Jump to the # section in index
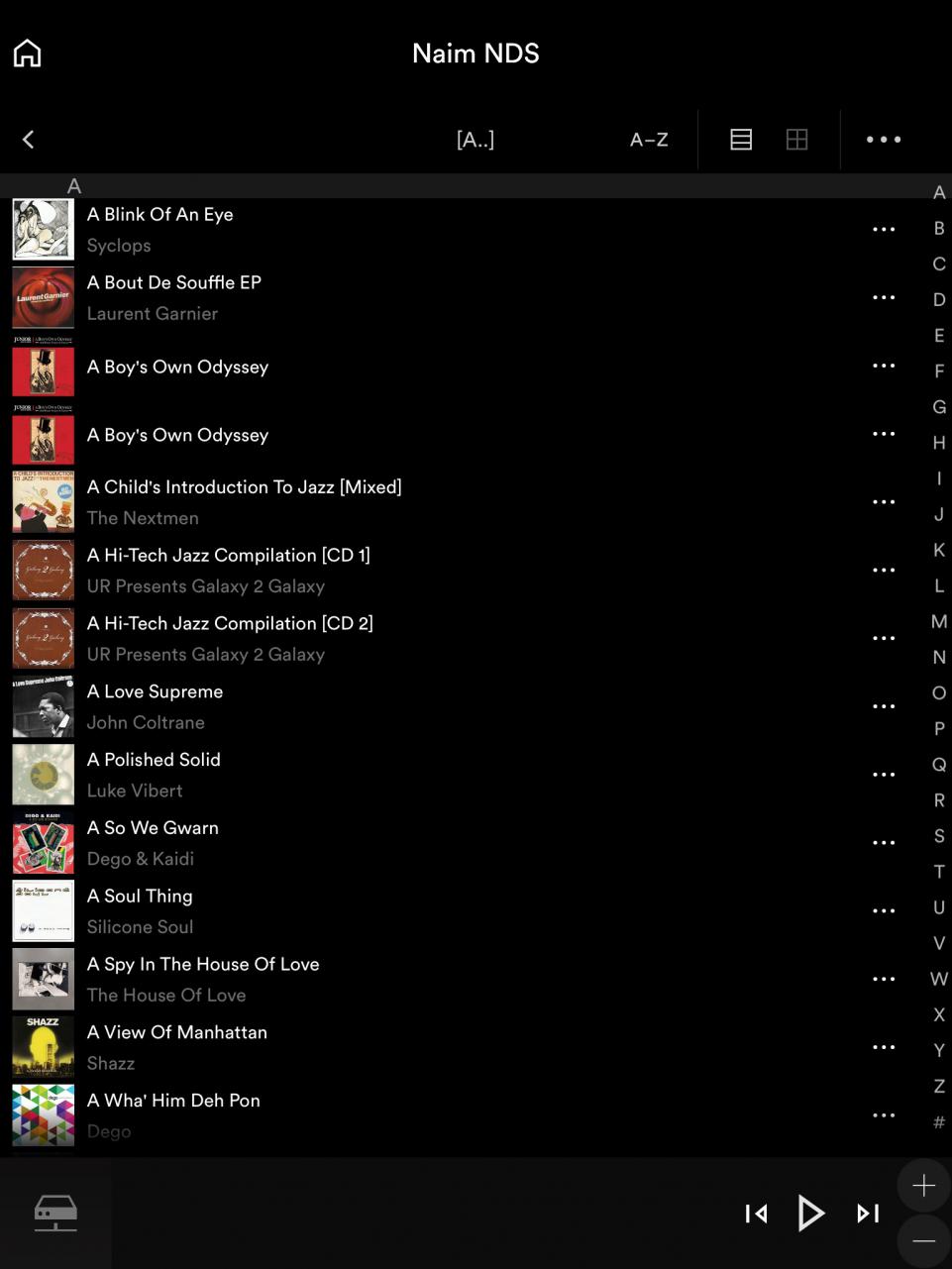 [x=939, y=1122]
